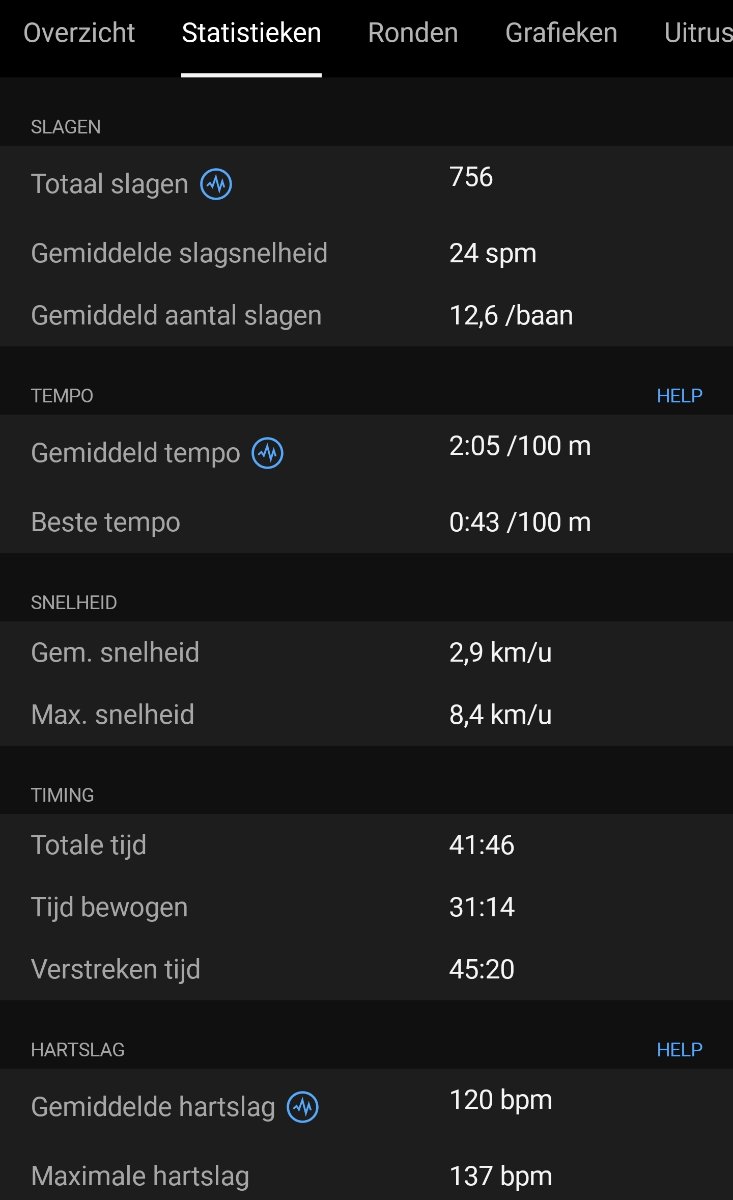Viewport: 733px width, 1200px height.
Task: Select the Gemiddeld aantal slagen value
Action: [512, 315]
